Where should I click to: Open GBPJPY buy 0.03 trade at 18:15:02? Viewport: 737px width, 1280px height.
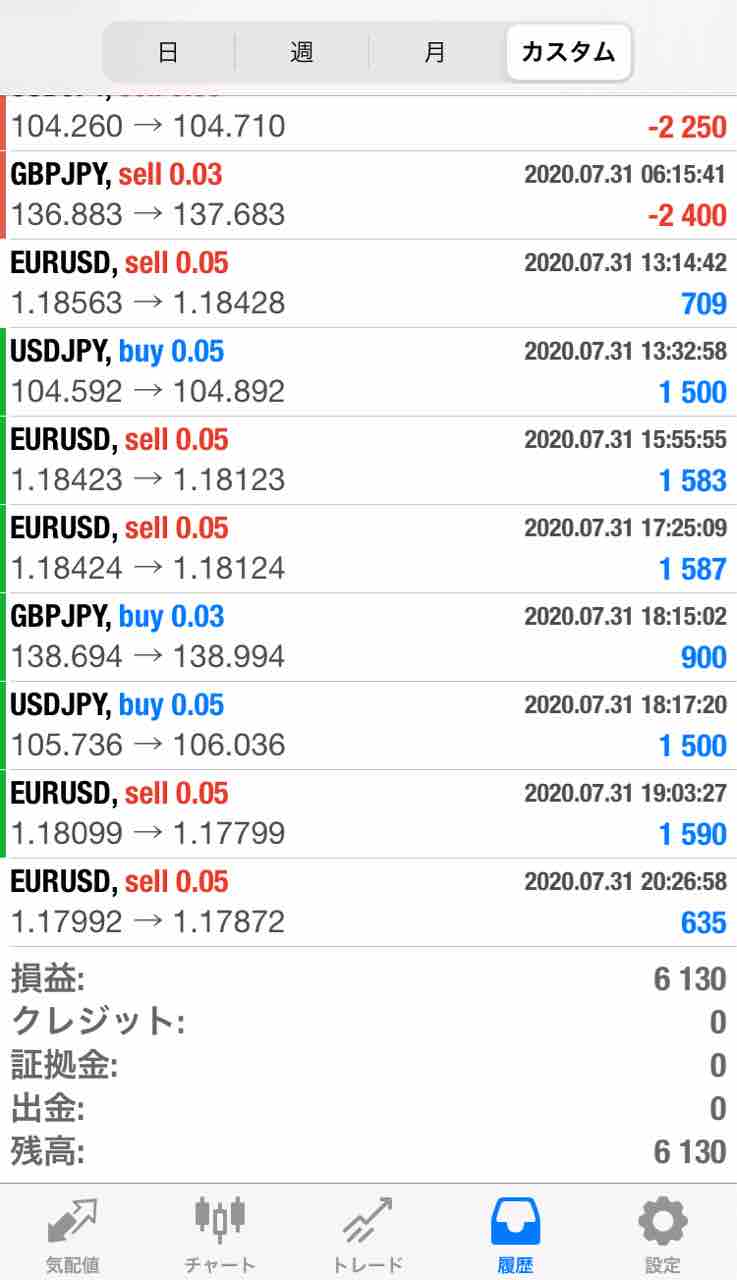[x=368, y=637]
